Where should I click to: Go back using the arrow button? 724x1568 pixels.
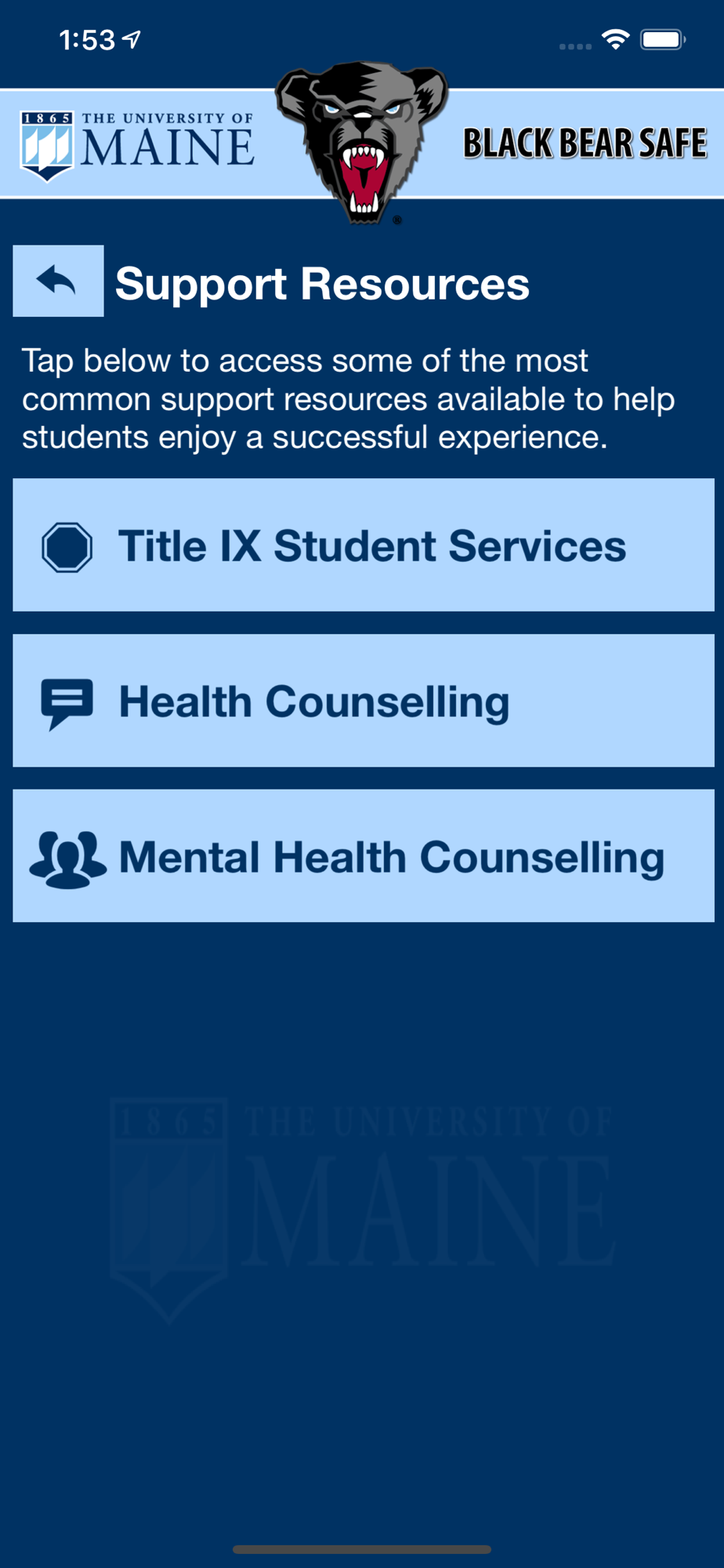tap(58, 281)
